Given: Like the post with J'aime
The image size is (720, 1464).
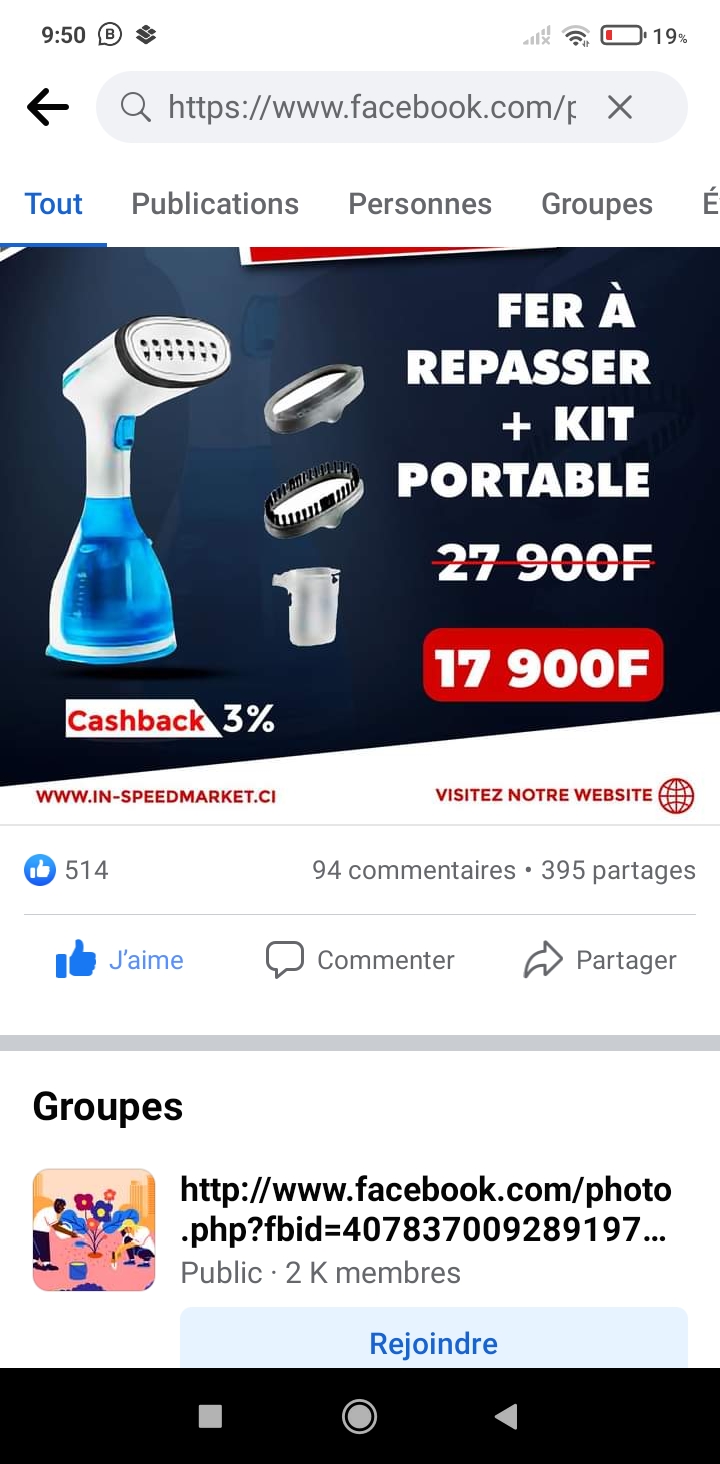Looking at the screenshot, I should pos(120,960).
